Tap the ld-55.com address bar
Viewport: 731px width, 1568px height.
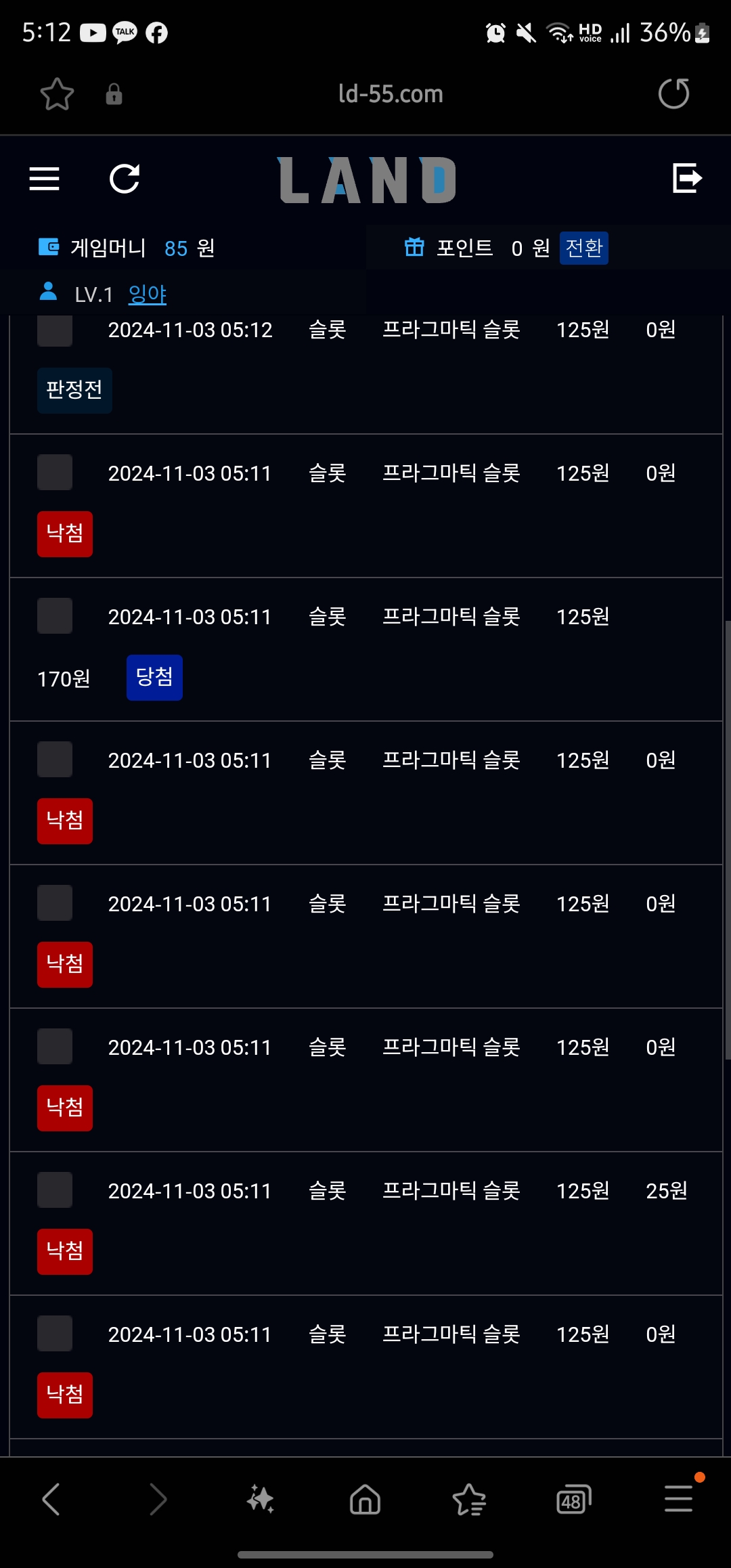point(391,93)
